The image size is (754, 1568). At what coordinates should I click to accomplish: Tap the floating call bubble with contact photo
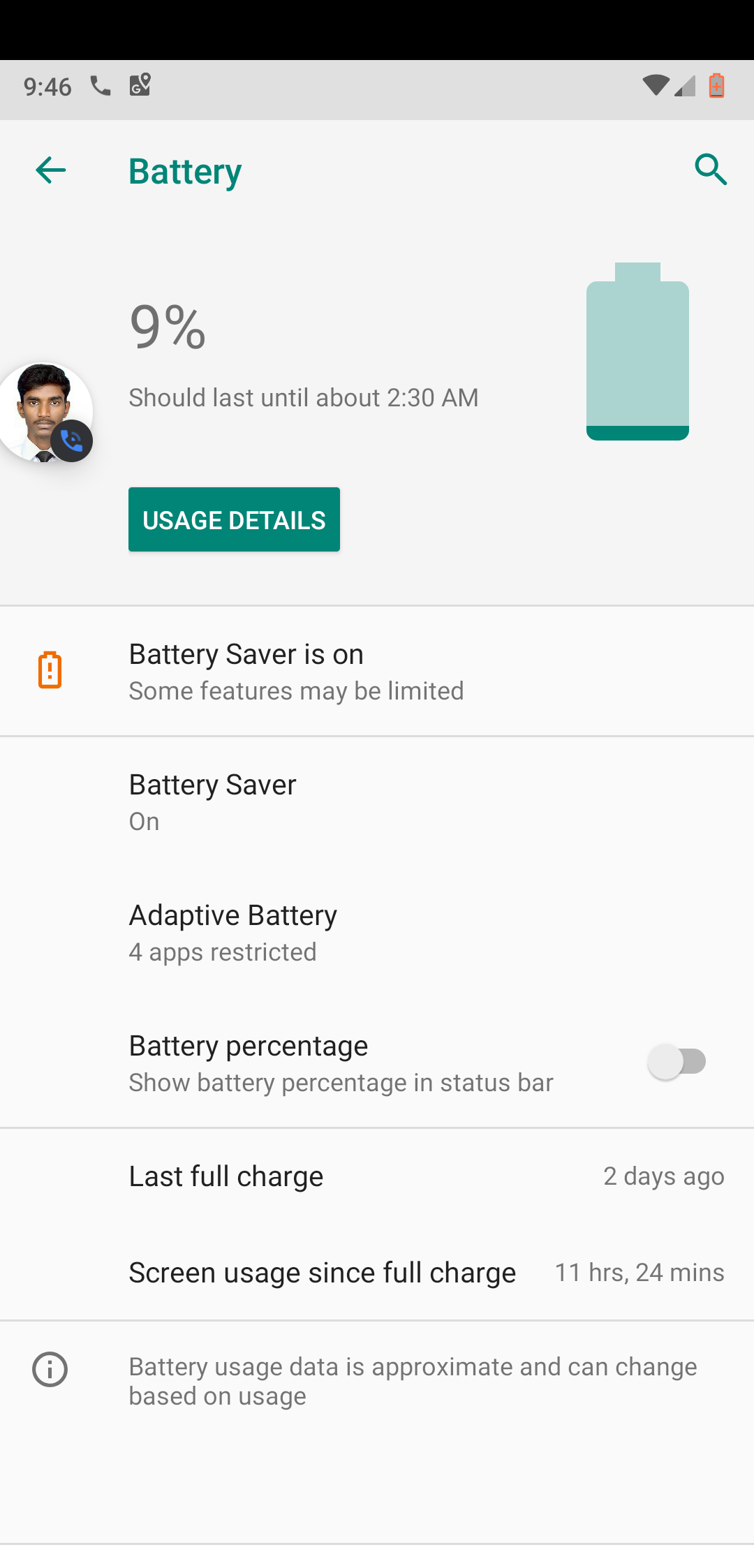coord(45,412)
